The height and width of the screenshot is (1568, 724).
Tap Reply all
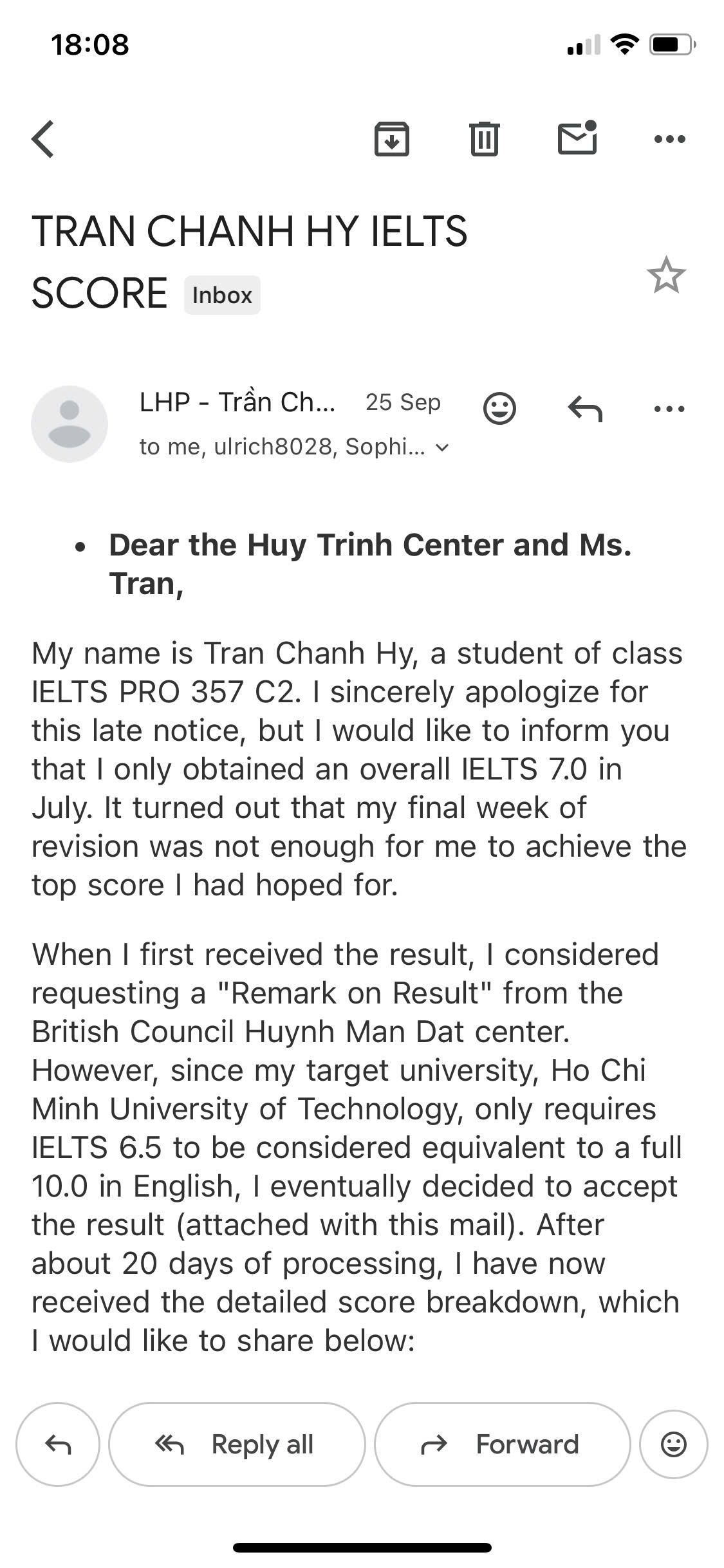pos(237,1445)
